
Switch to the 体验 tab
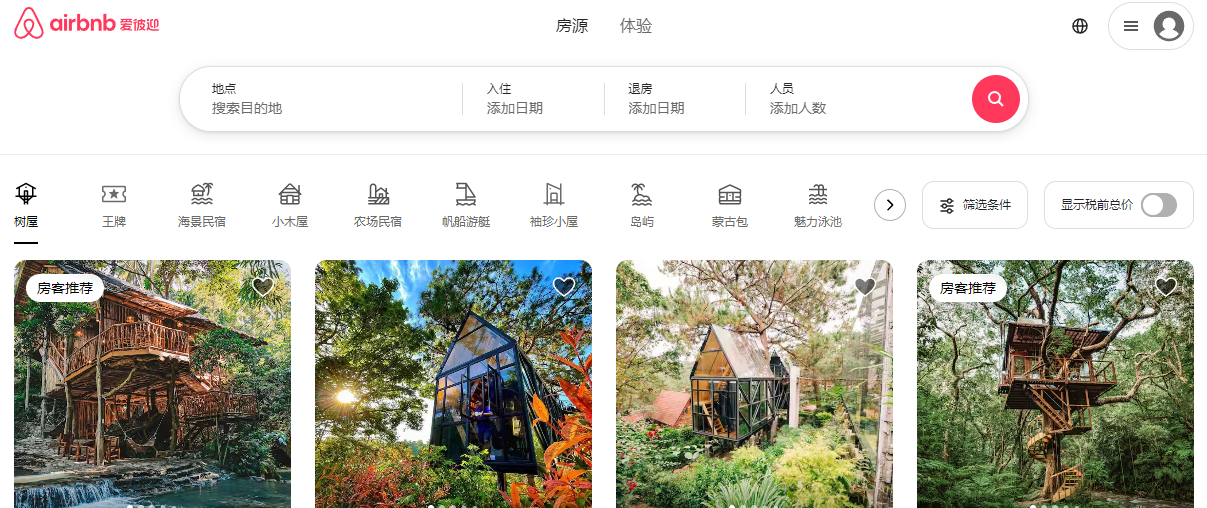coord(636,26)
